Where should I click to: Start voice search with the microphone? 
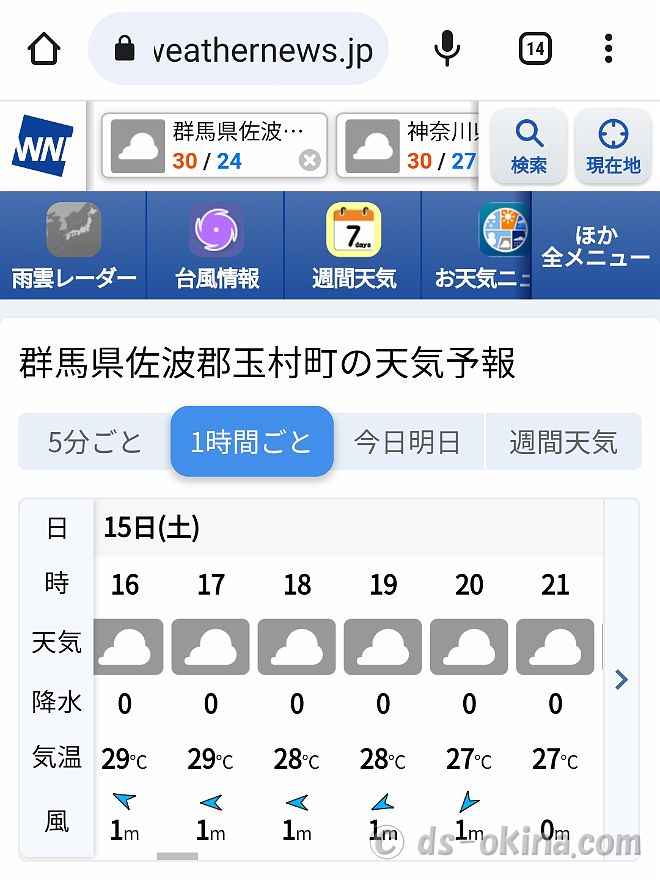coord(447,49)
